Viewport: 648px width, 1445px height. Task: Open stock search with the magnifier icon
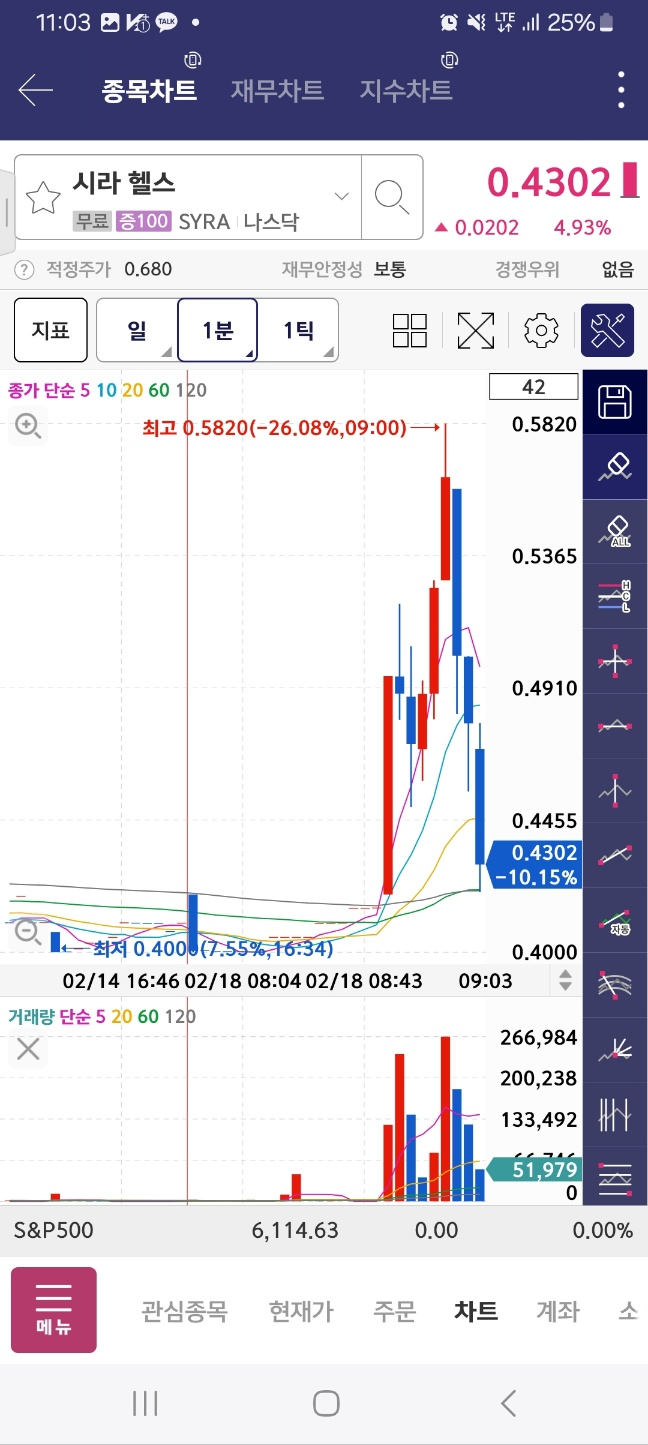[392, 197]
